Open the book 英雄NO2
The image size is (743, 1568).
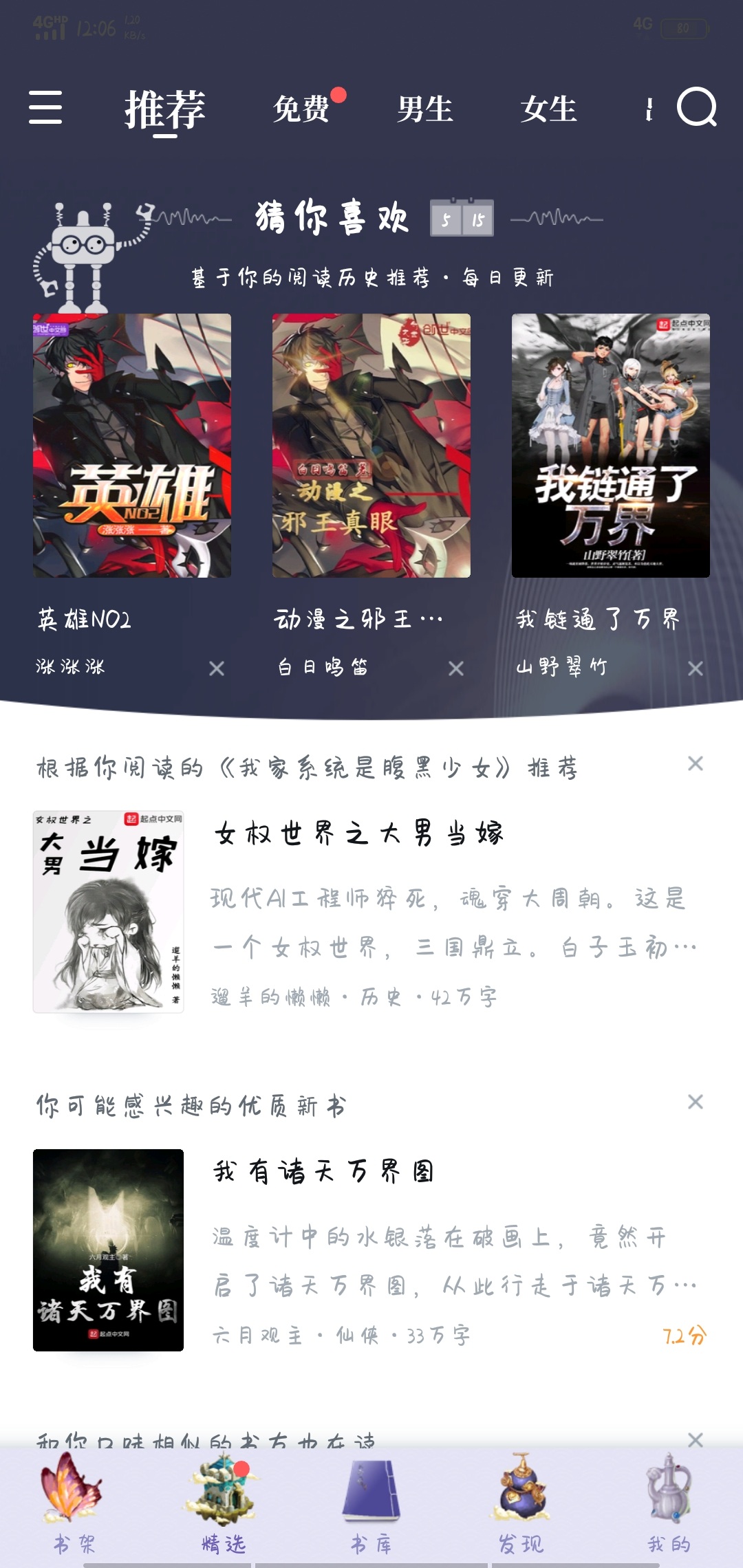coord(132,446)
